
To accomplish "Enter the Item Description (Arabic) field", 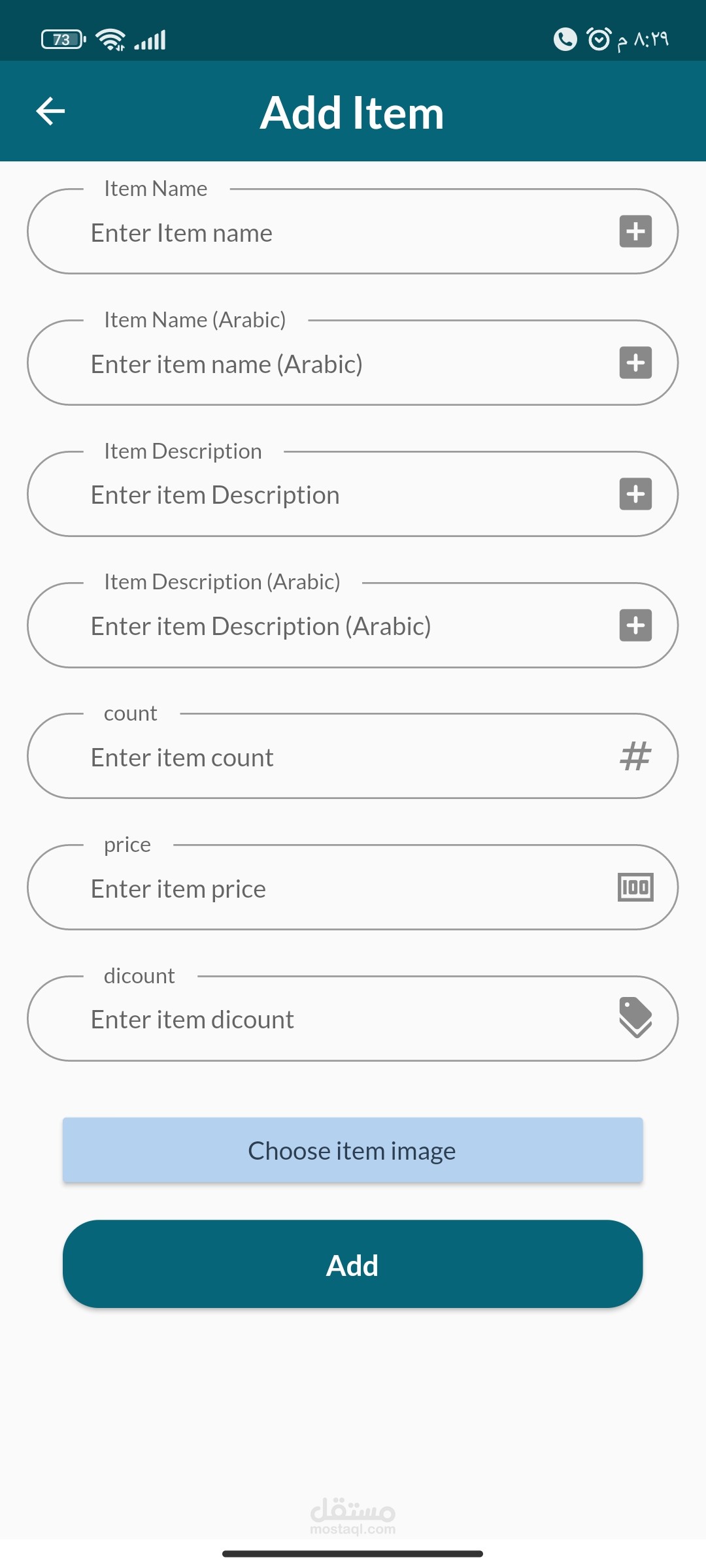I will pyautogui.click(x=327, y=626).
